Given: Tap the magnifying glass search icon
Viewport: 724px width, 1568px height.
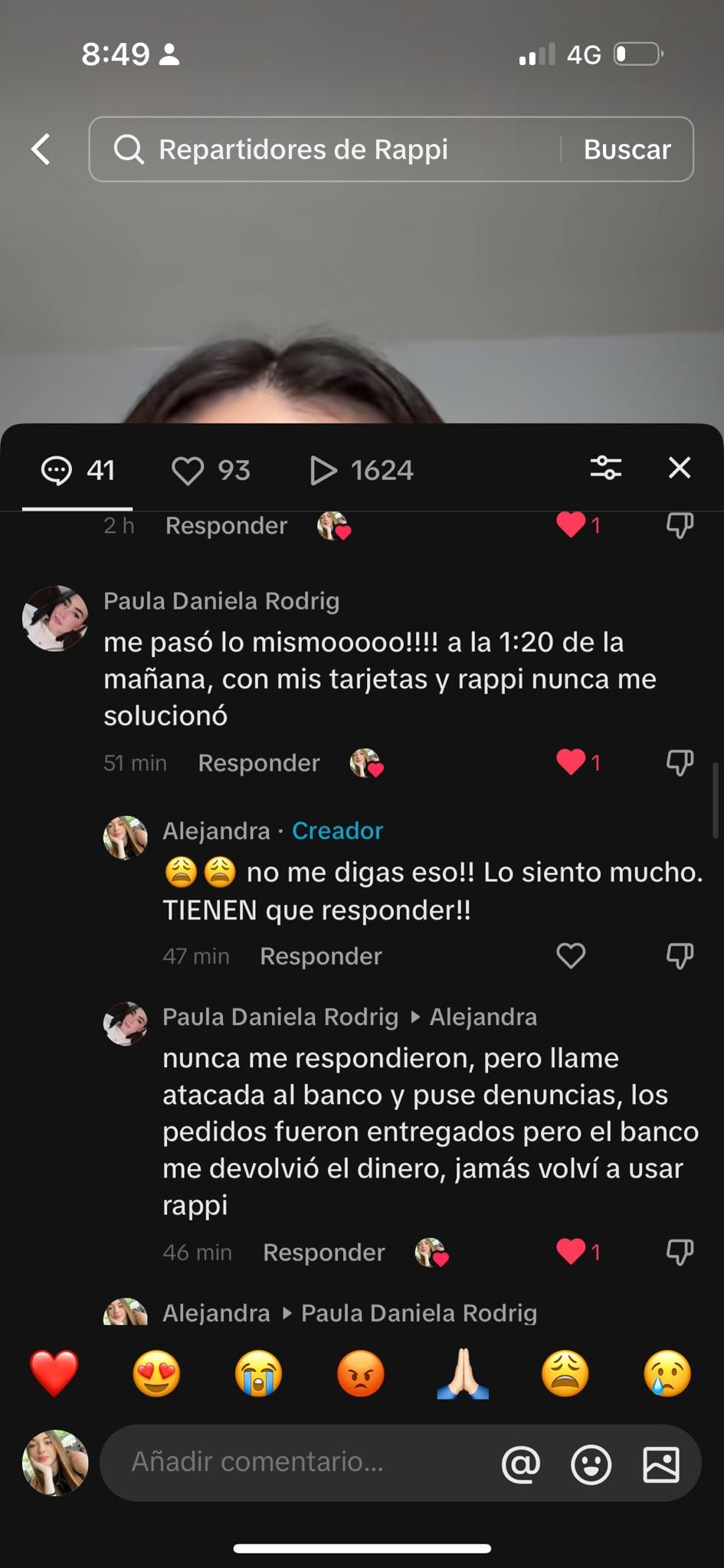Looking at the screenshot, I should click(130, 149).
